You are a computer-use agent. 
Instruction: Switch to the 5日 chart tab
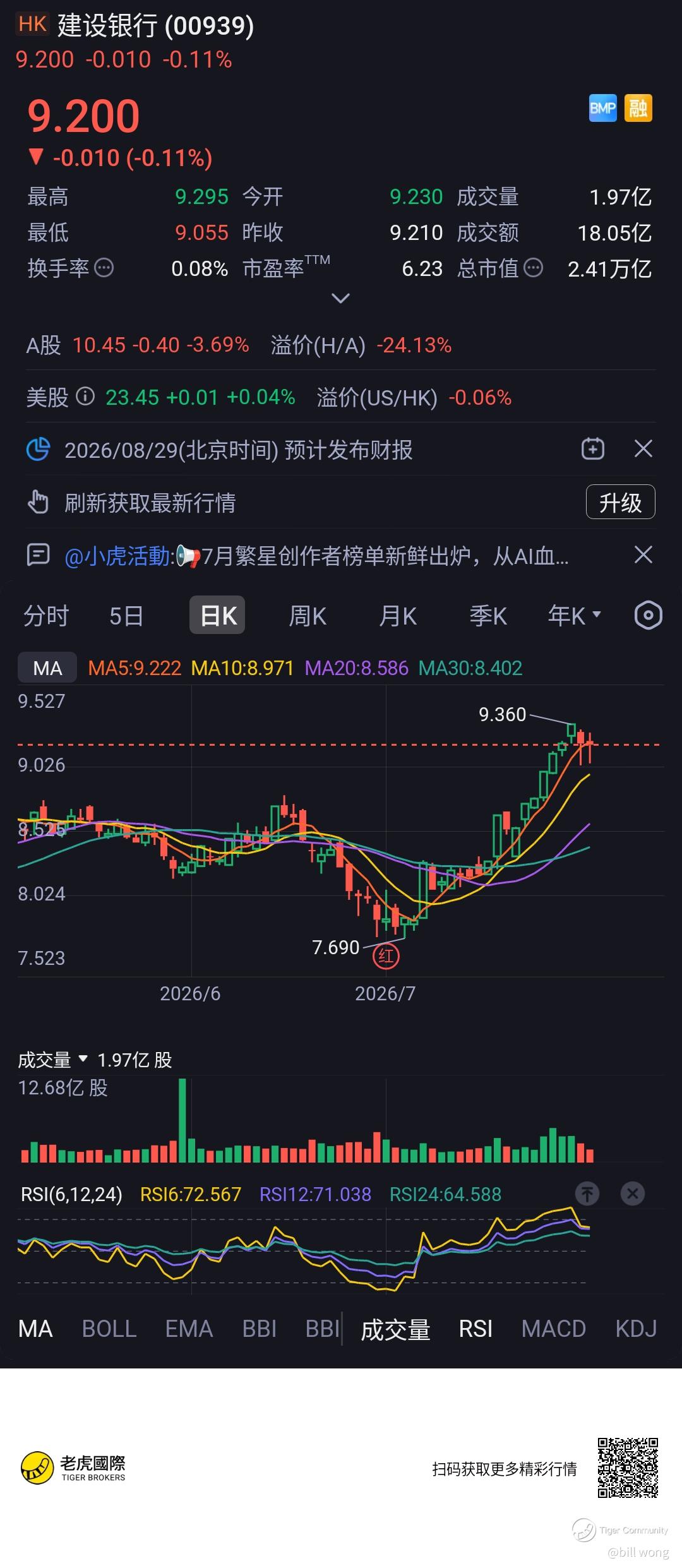[126, 616]
